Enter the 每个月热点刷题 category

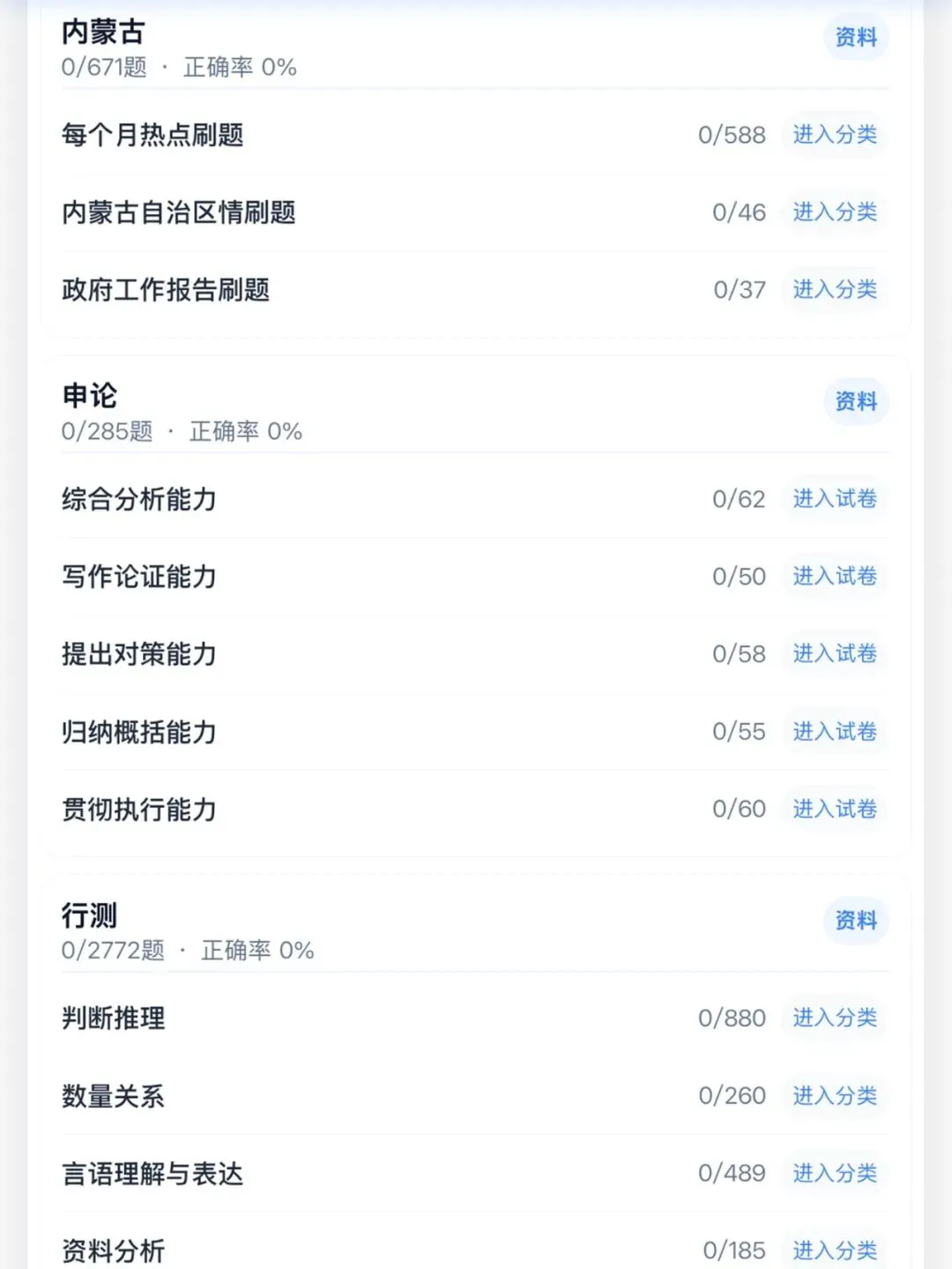click(x=834, y=135)
